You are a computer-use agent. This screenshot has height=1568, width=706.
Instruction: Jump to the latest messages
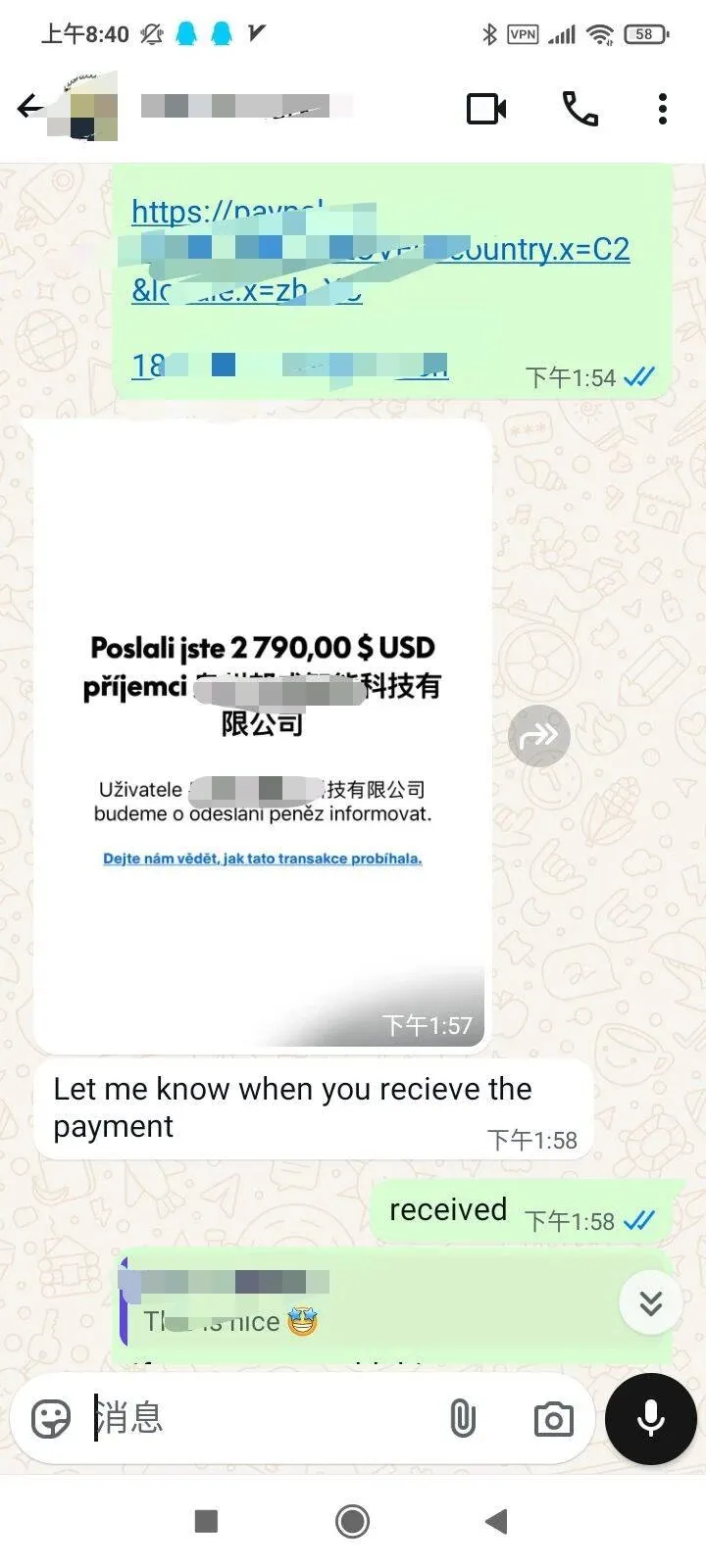(650, 1302)
